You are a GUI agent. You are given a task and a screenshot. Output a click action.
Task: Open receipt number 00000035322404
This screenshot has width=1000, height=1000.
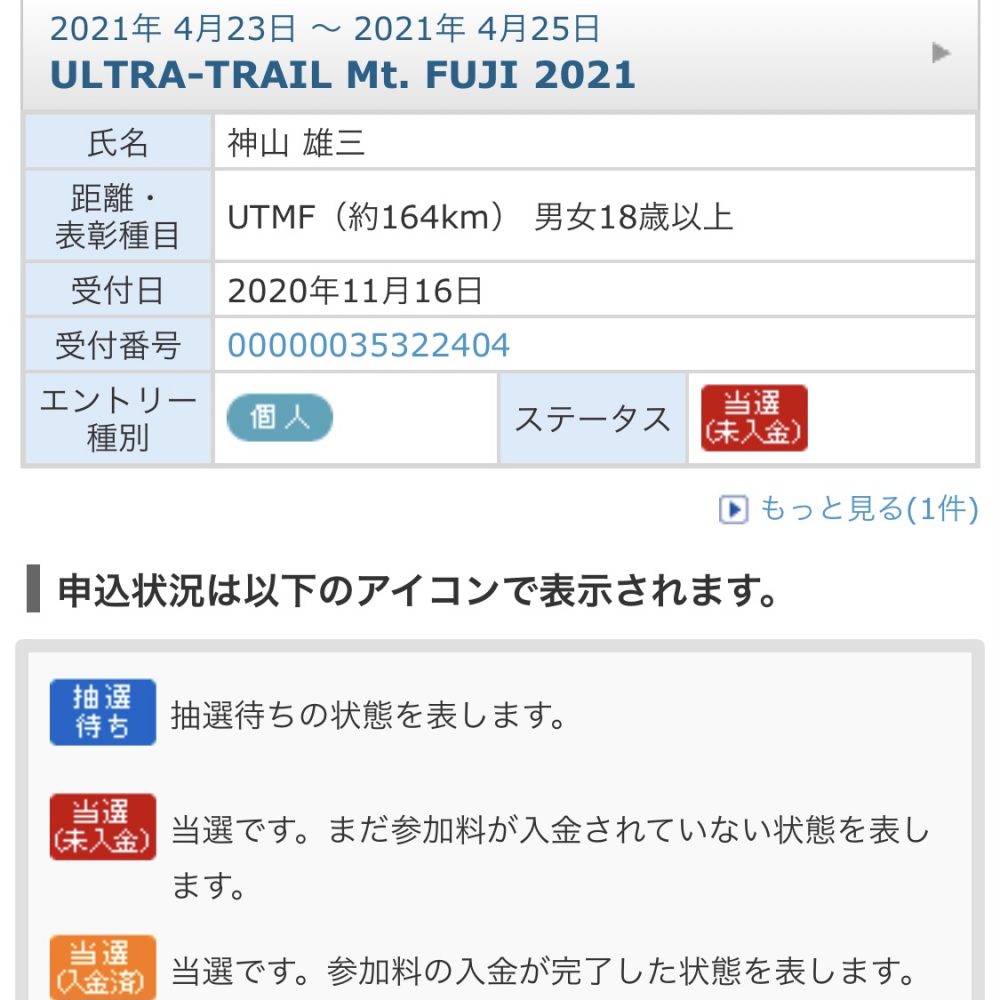[x=369, y=346]
